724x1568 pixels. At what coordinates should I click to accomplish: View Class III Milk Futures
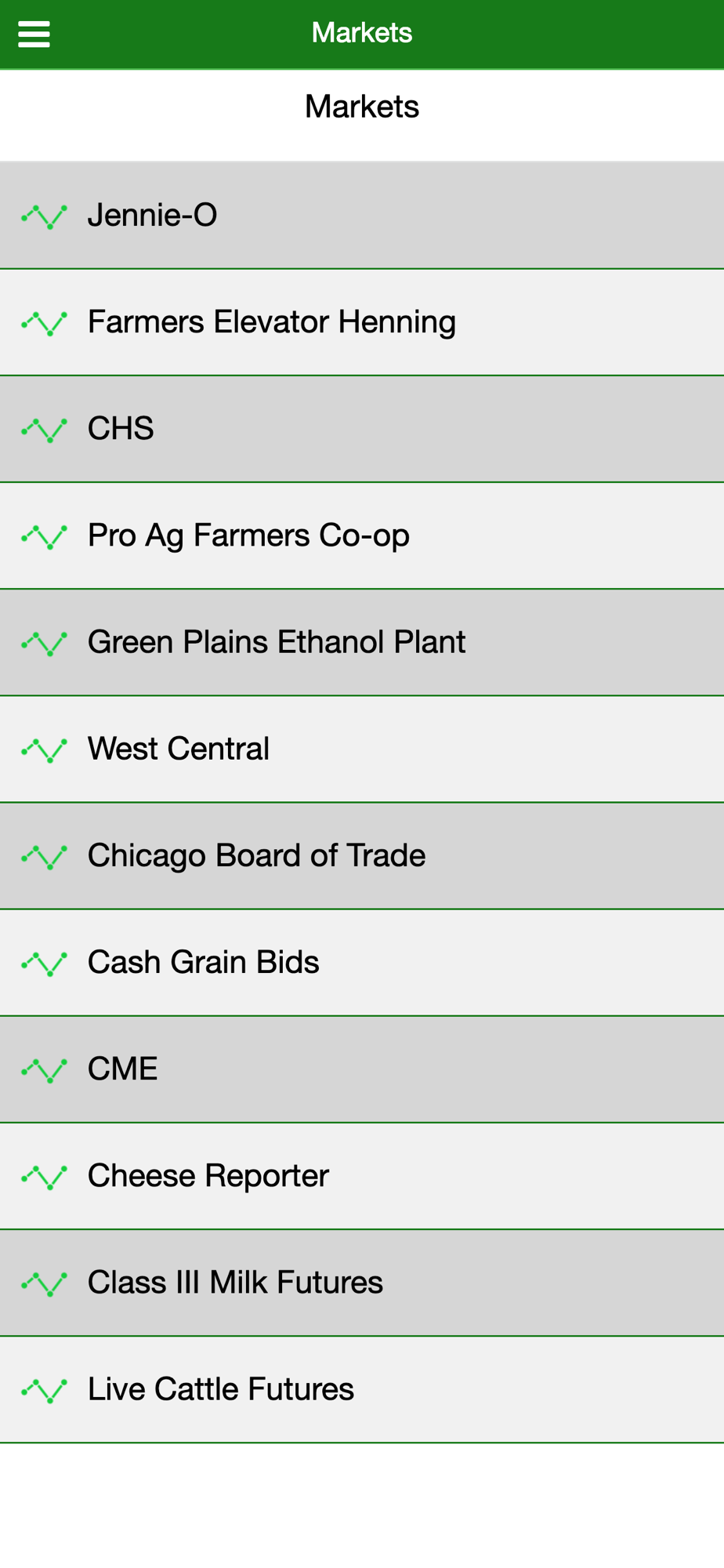pos(362,1282)
